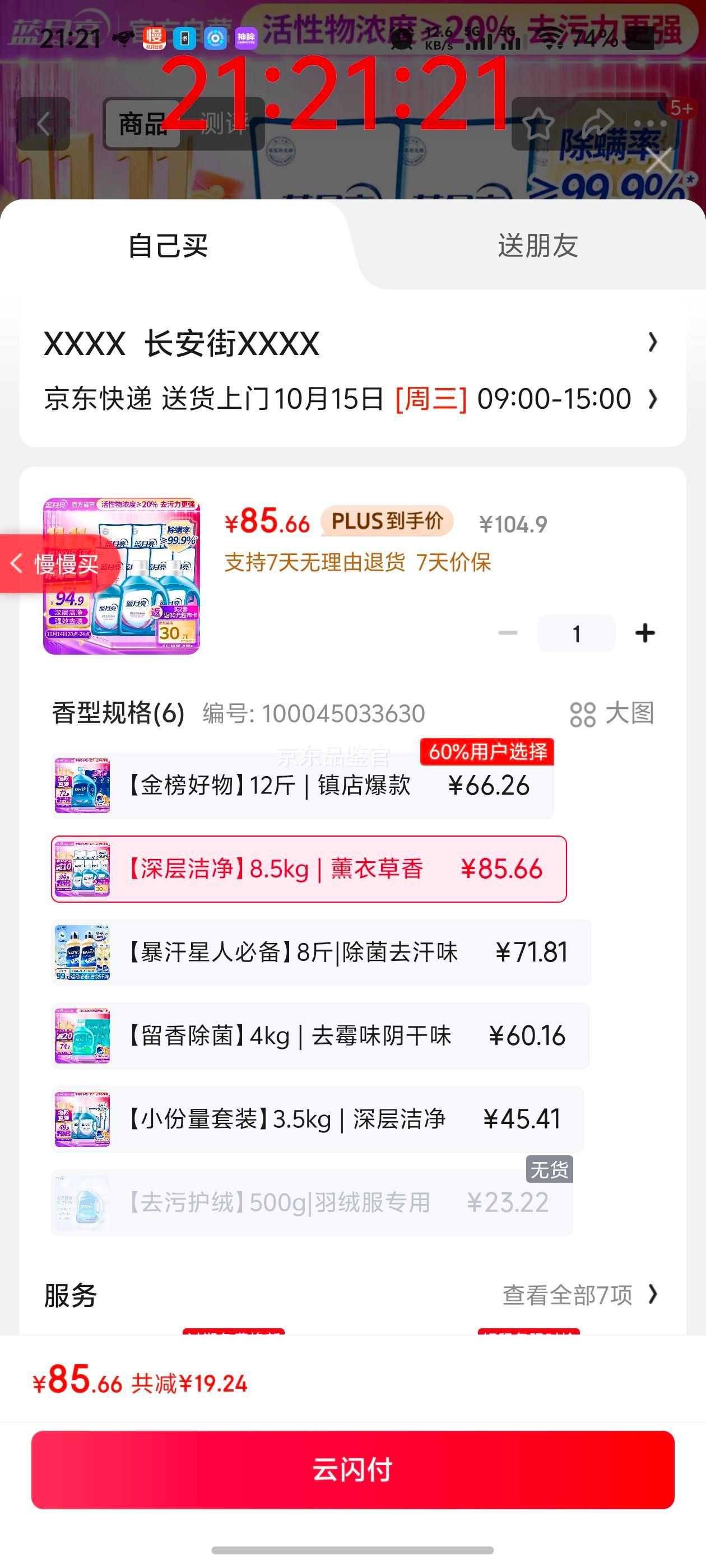Pick the 【暴汗星人必备】8斤 option
Screen dimensions: 706x1568
pos(321,953)
